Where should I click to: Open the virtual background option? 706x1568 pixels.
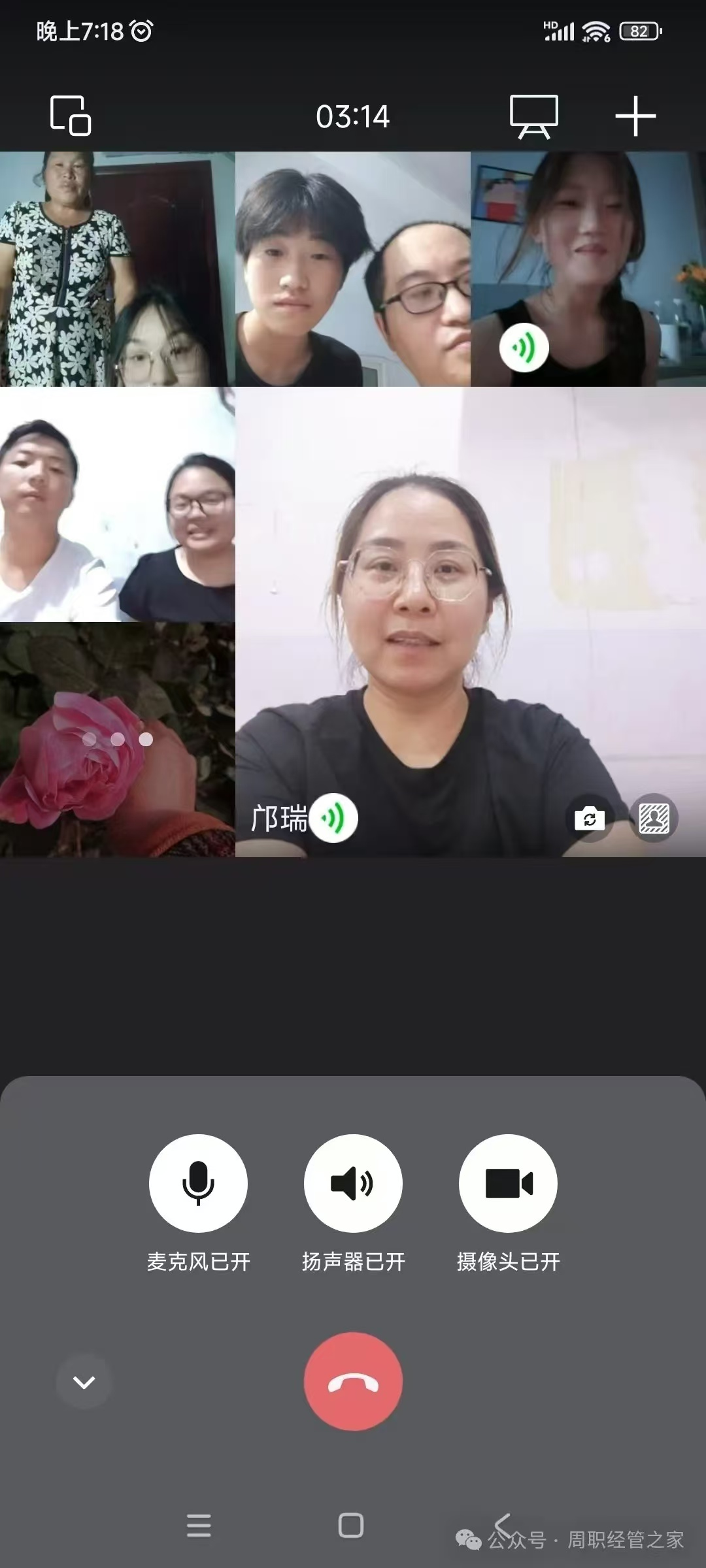(x=654, y=818)
